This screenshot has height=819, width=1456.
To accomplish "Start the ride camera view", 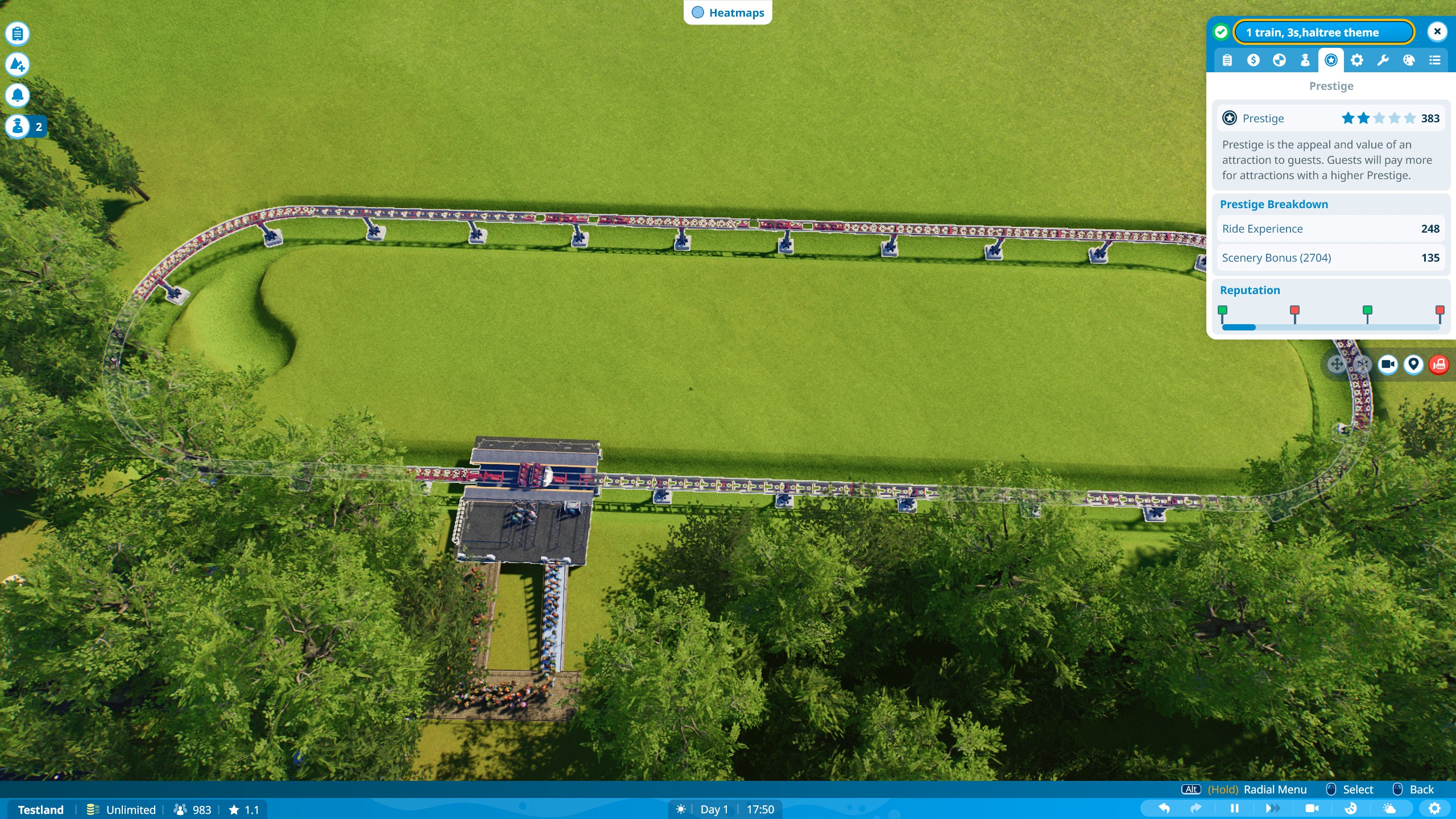I will [x=1388, y=365].
